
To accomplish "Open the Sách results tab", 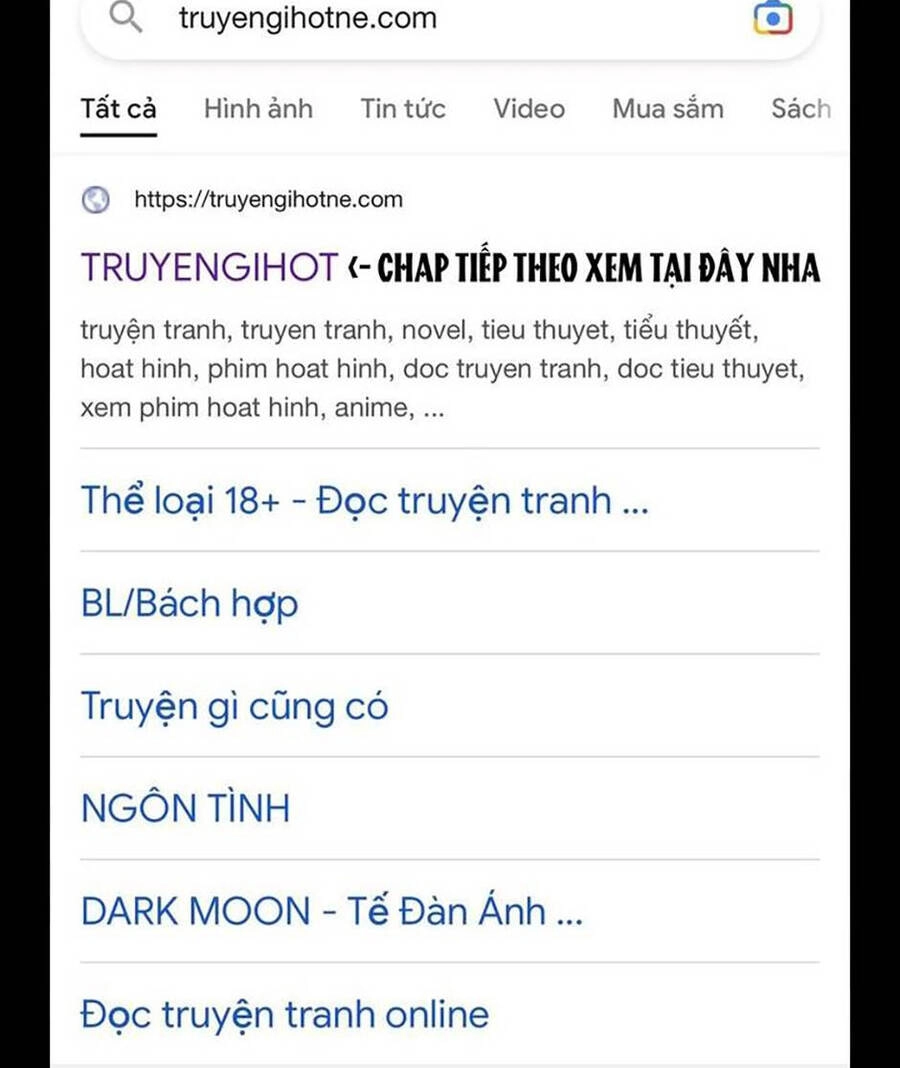I will pos(800,109).
